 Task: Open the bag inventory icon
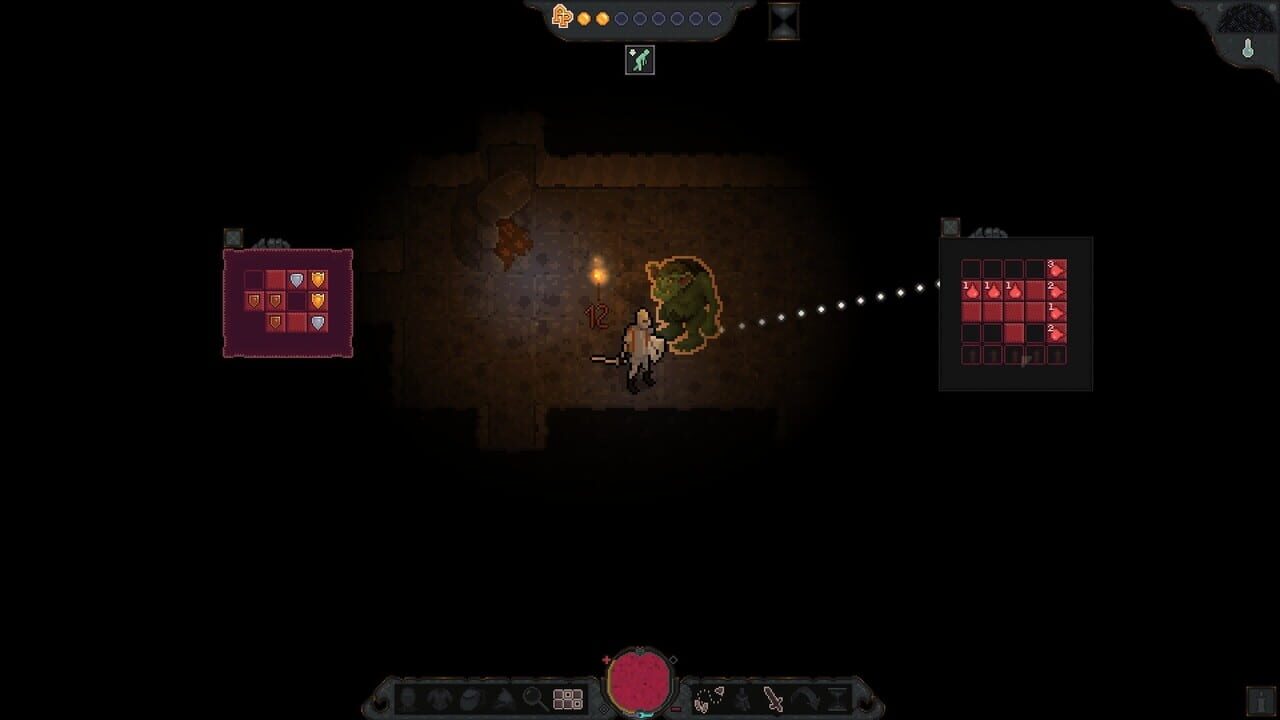coord(471,699)
